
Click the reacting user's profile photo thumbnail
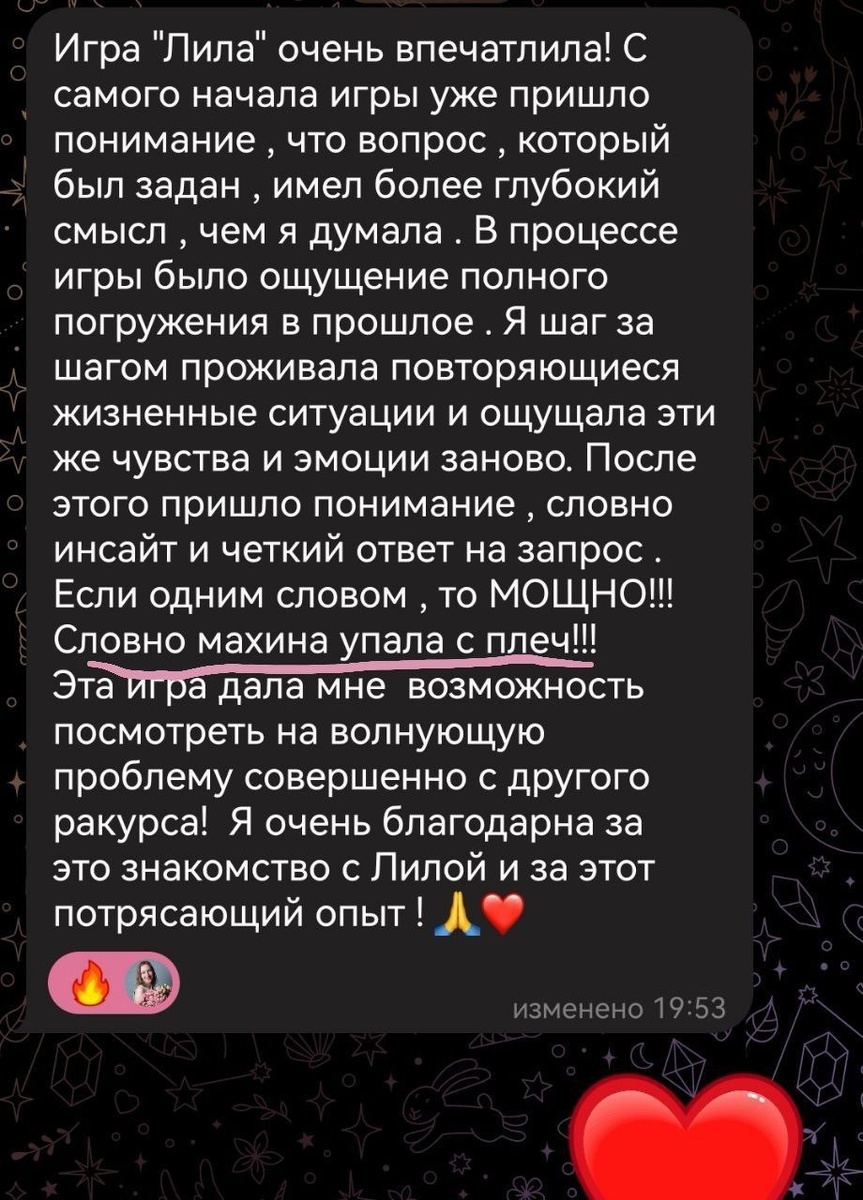pyautogui.click(x=148, y=985)
